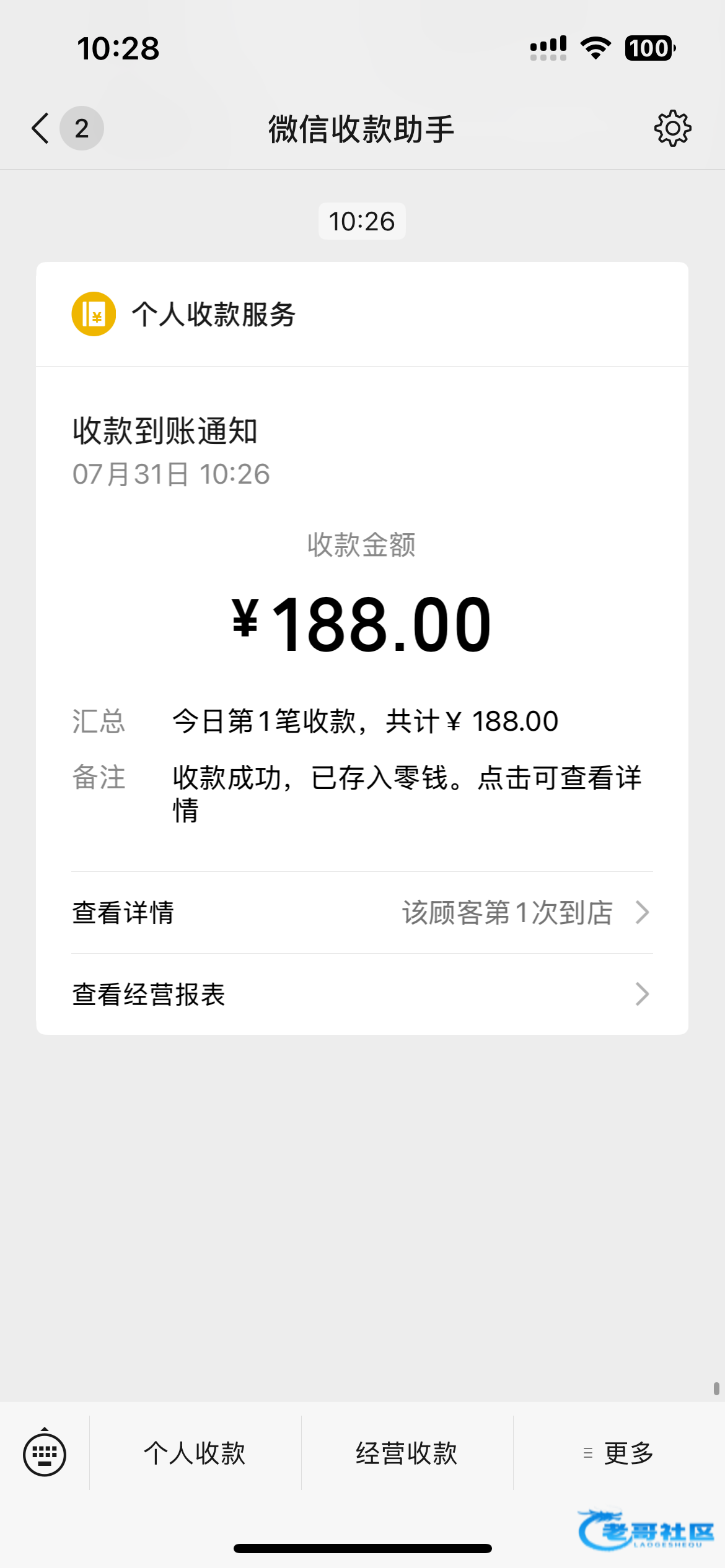Expand the 更多 menu
This screenshot has height=1568, width=725.
point(619,1453)
